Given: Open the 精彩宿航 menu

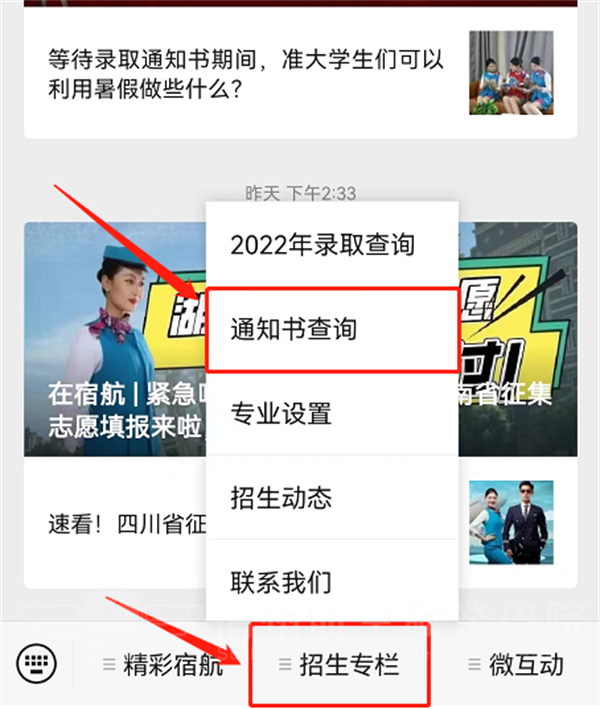Looking at the screenshot, I should pyautogui.click(x=163, y=664).
